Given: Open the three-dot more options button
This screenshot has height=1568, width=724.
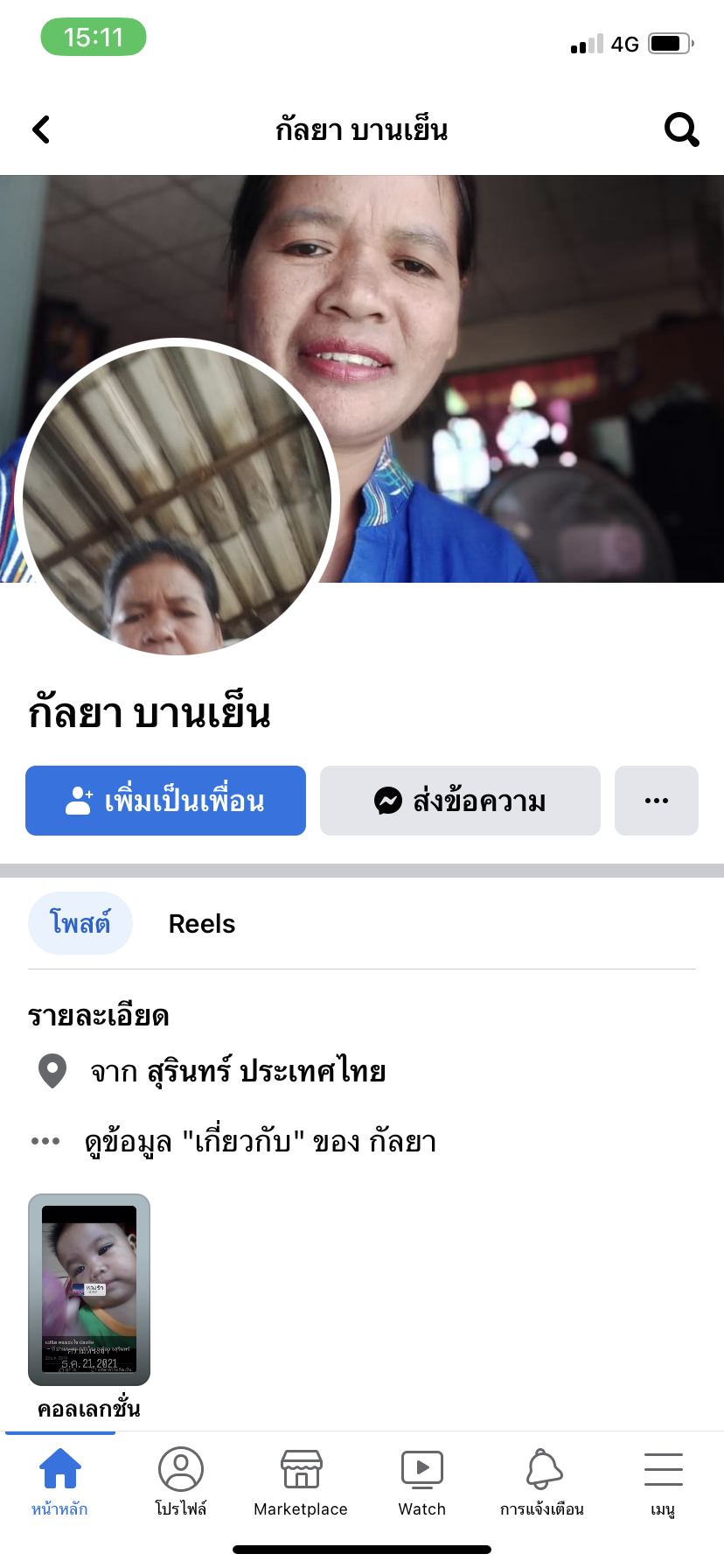Looking at the screenshot, I should coord(657,801).
